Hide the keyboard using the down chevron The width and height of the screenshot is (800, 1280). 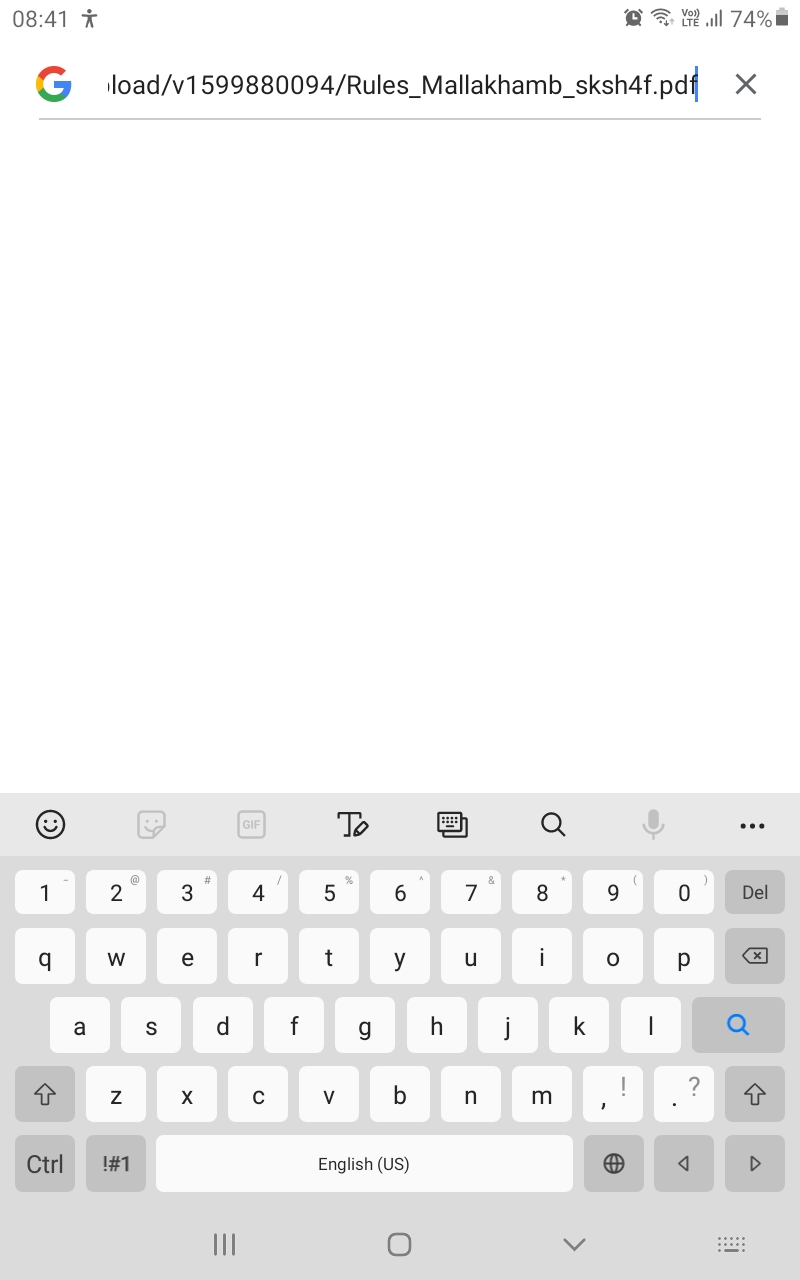(x=574, y=1244)
